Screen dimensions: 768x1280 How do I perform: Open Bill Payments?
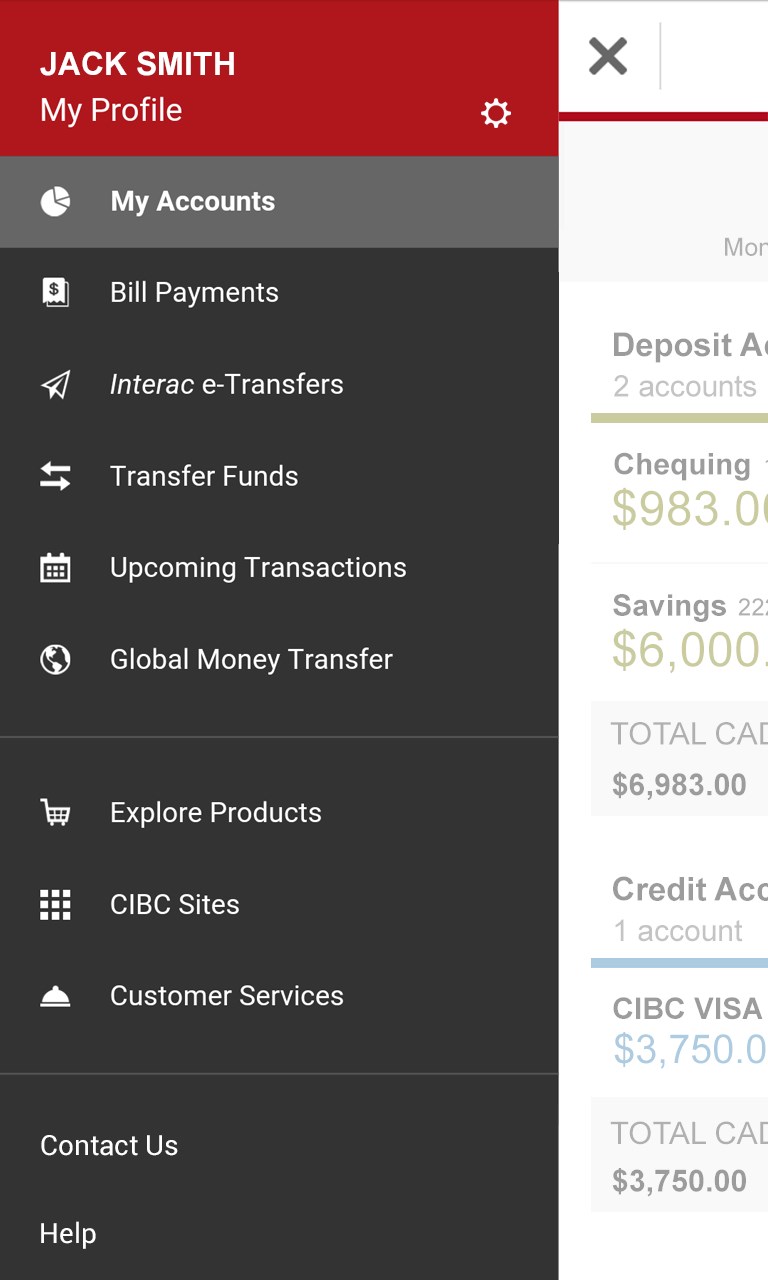194,293
